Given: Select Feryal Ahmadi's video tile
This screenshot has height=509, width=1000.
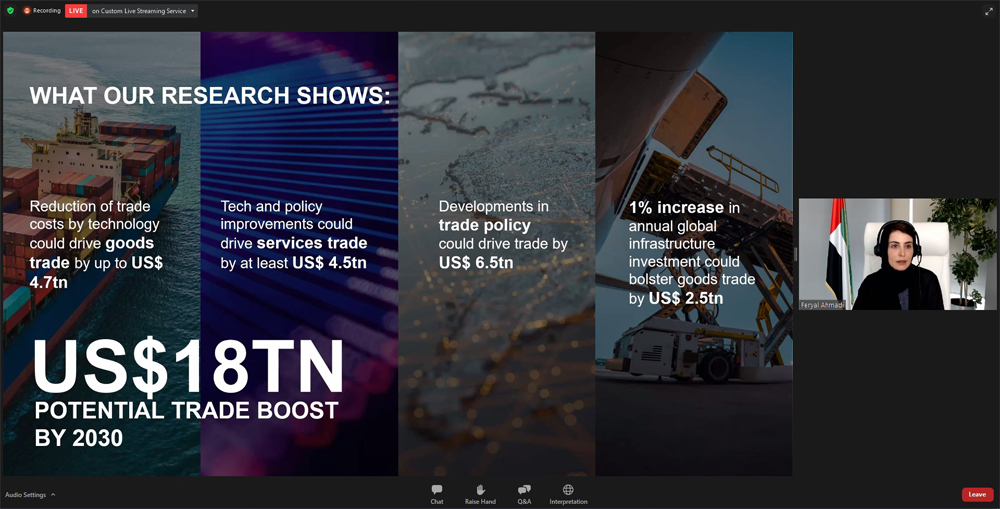Looking at the screenshot, I should pyautogui.click(x=869, y=254).
